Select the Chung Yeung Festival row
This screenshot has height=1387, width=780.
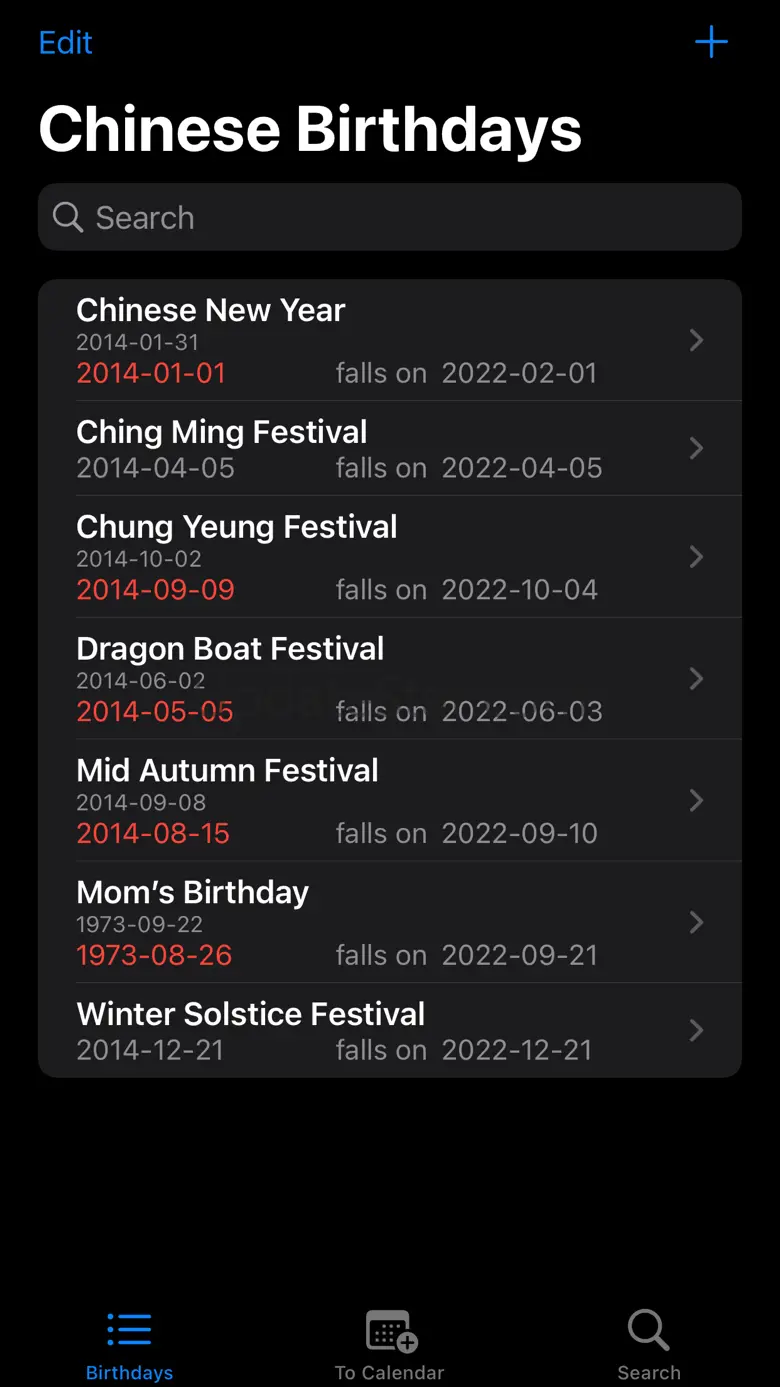390,557
